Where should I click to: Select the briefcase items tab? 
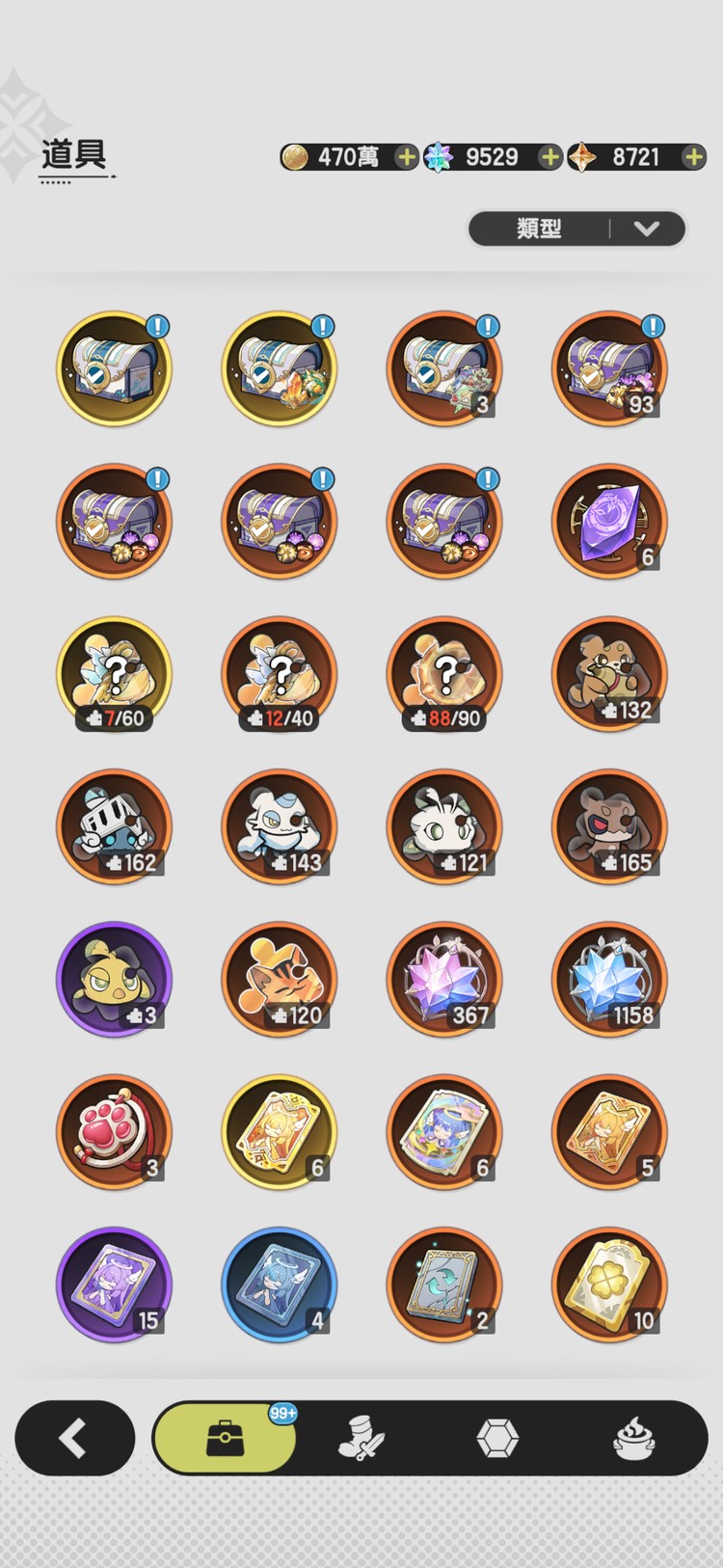tap(225, 1440)
